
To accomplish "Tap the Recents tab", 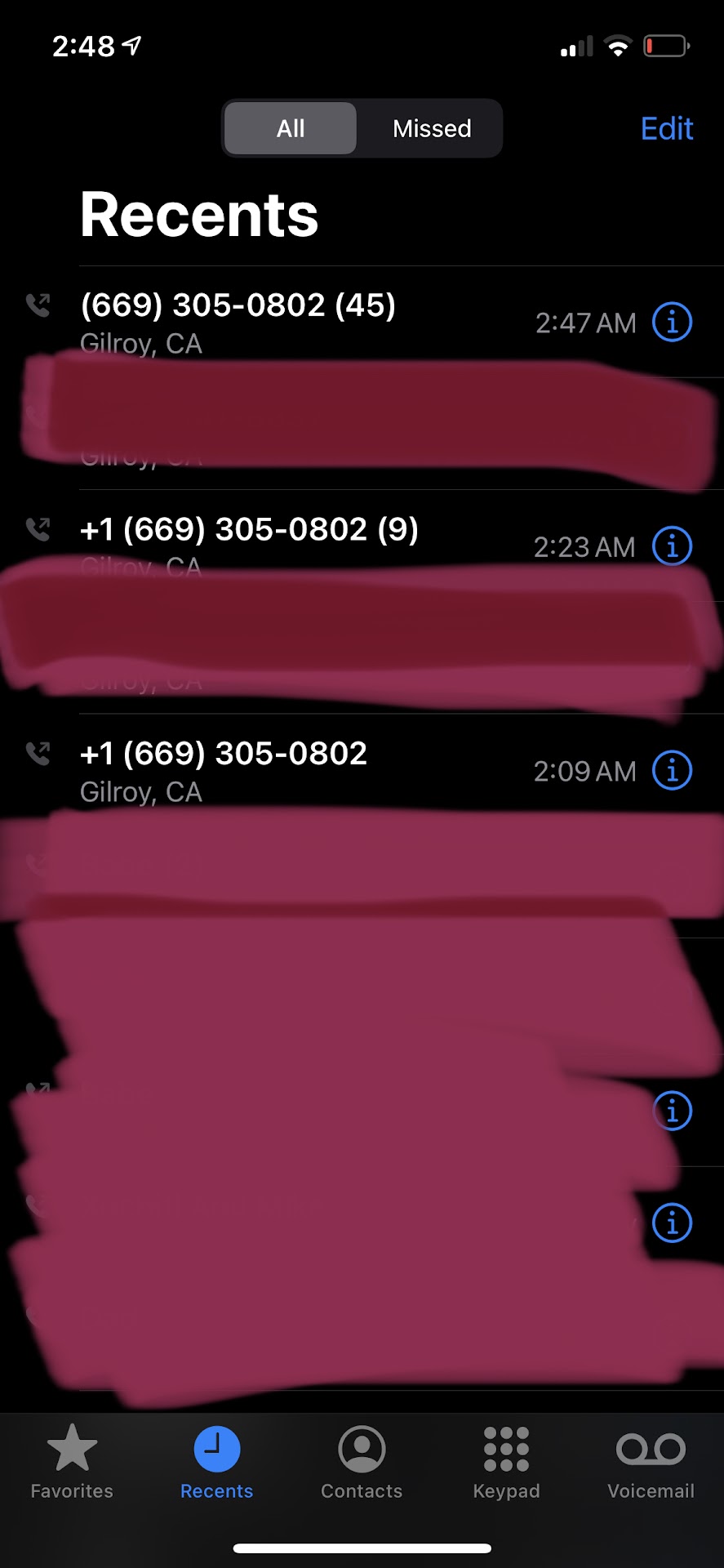I will tap(216, 1462).
